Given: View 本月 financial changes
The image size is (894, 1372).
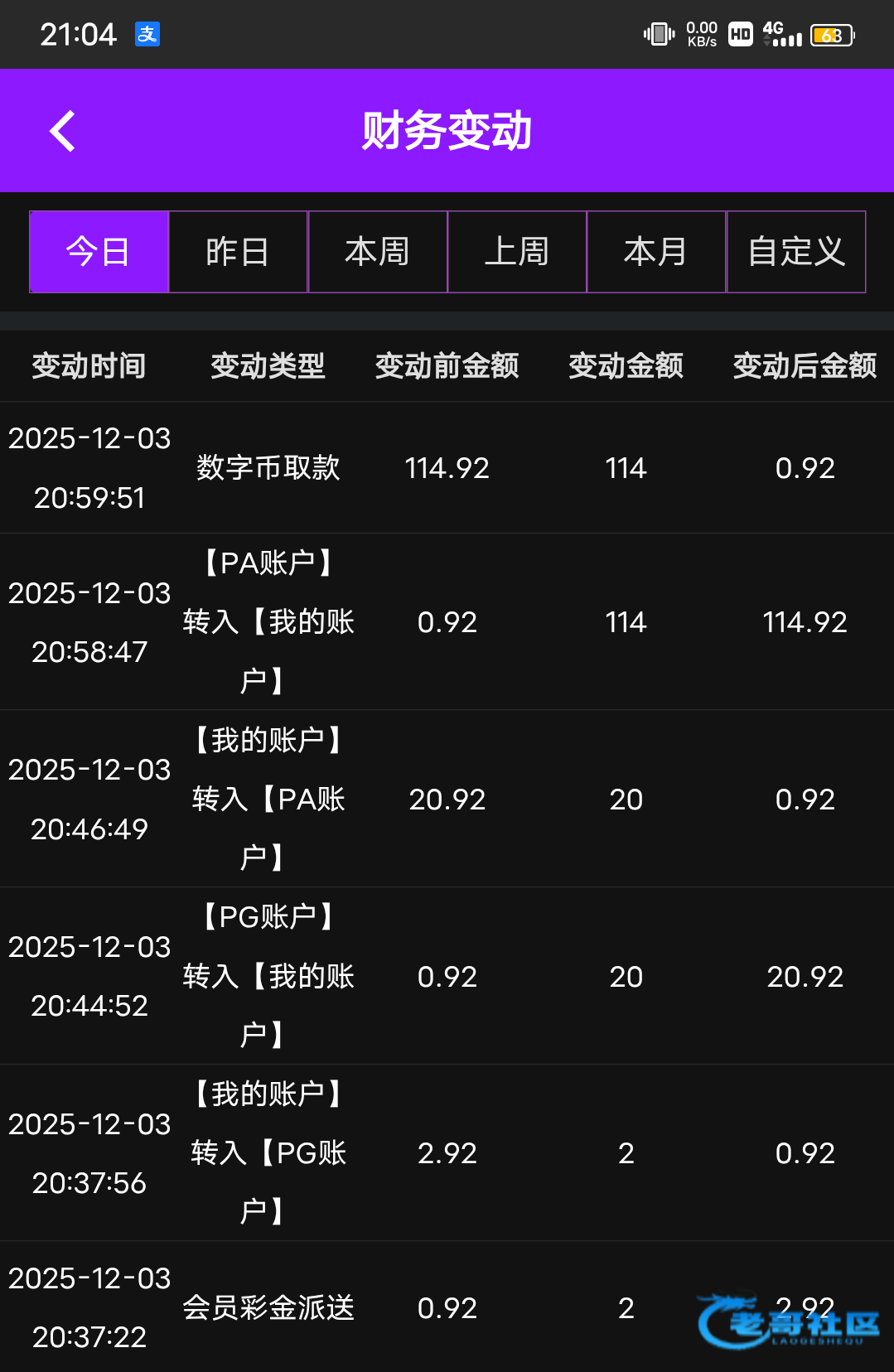Looking at the screenshot, I should pos(656,252).
